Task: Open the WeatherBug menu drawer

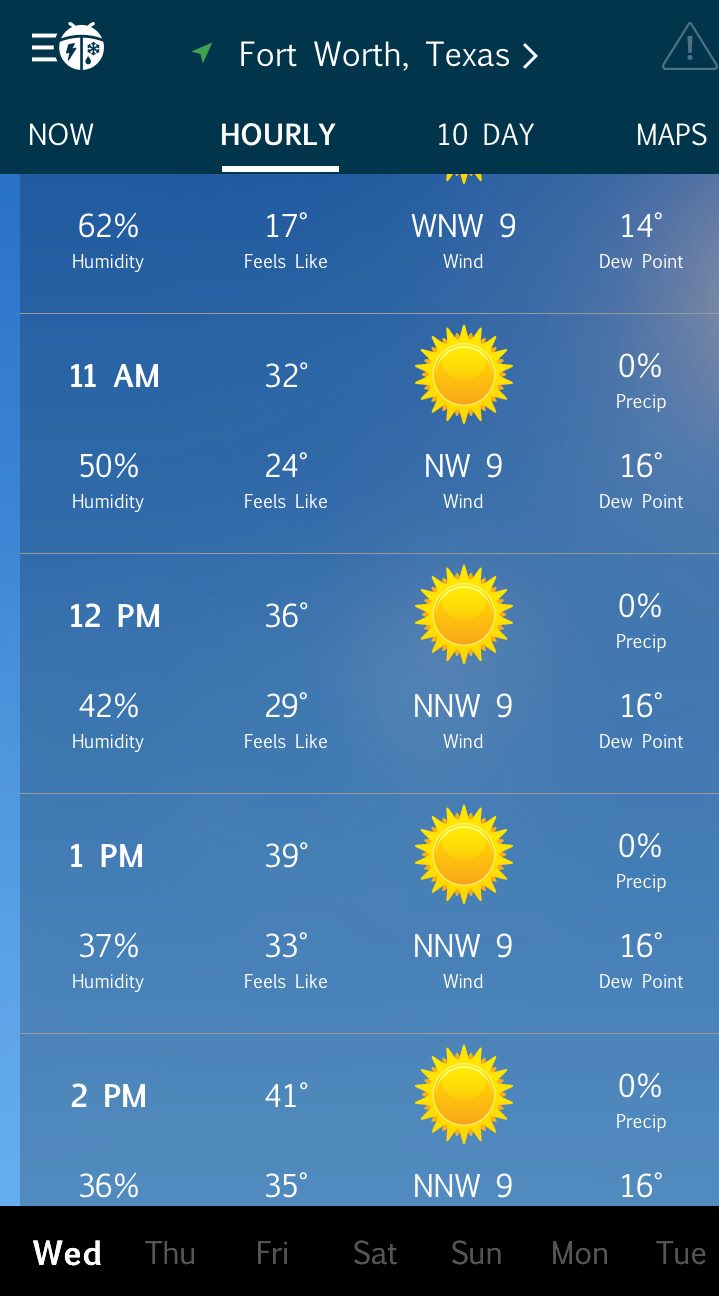Action: coord(66,48)
